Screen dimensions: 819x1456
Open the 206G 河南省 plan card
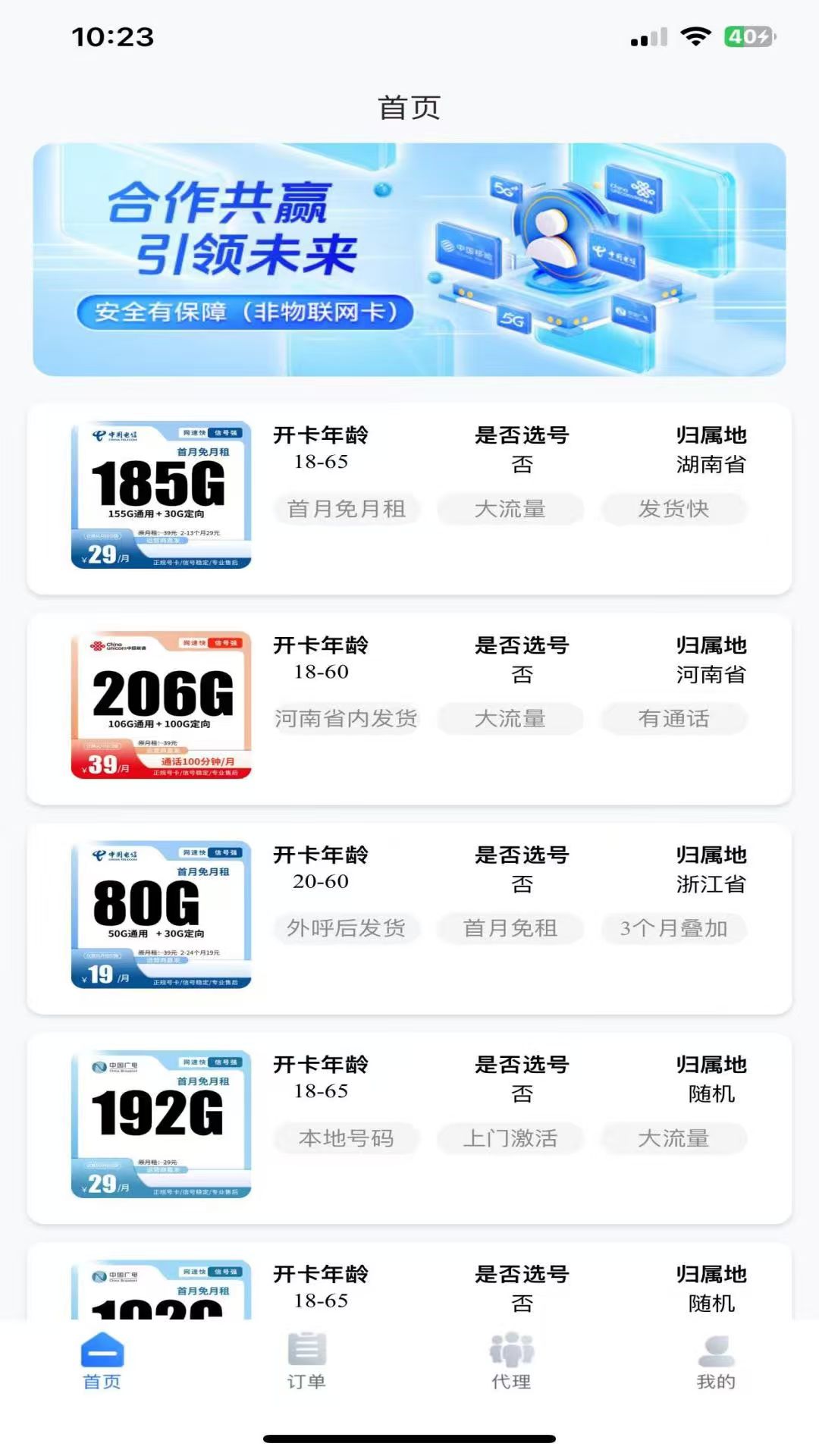[409, 708]
